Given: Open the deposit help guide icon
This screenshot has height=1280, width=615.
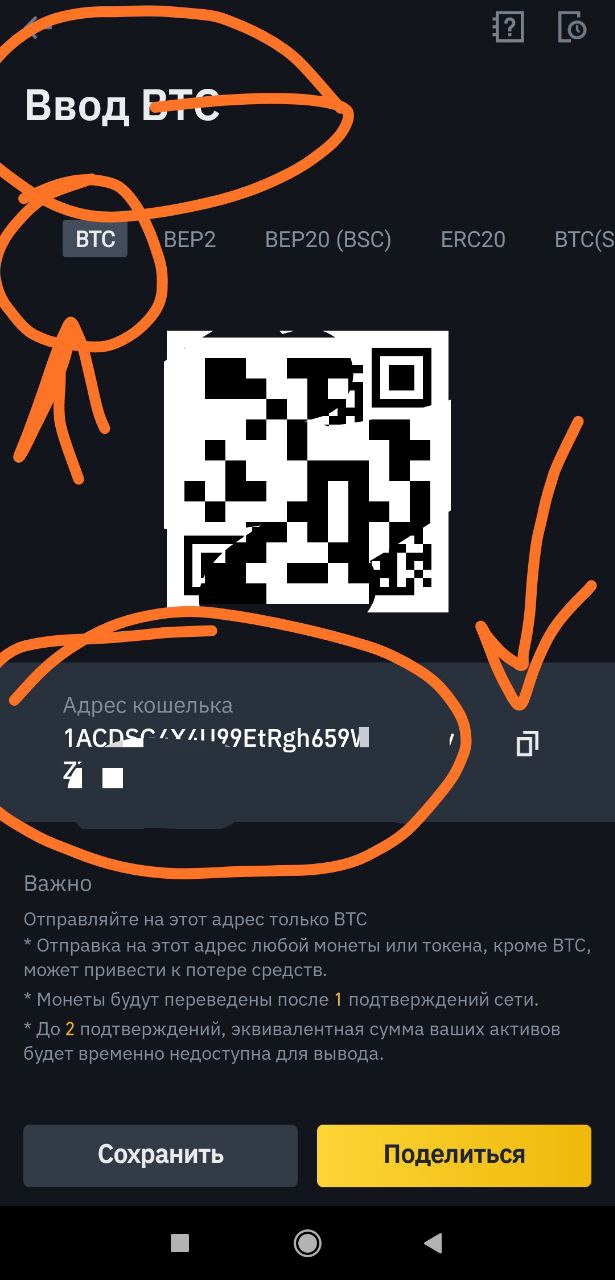Looking at the screenshot, I should coord(508,28).
